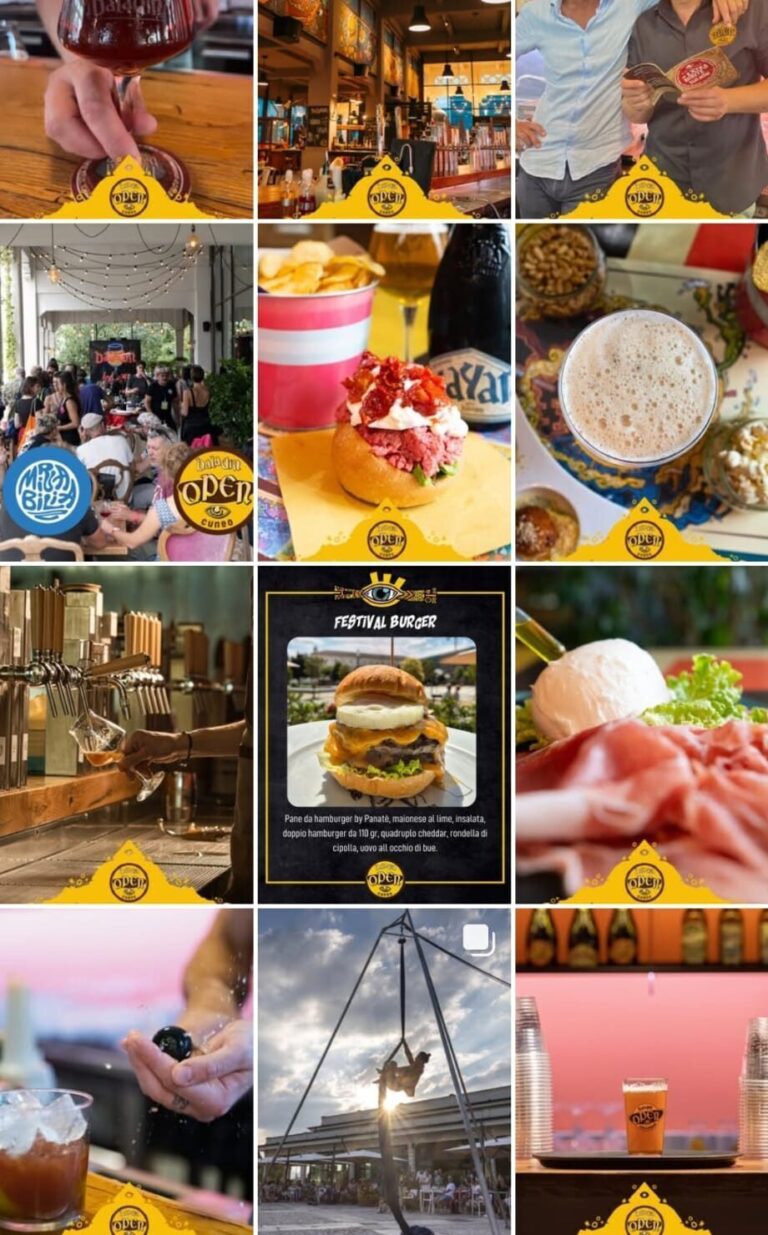Open the crowded terrace post with Mirabilia logo
Image resolution: width=768 pixels, height=1235 pixels.
point(126,392)
